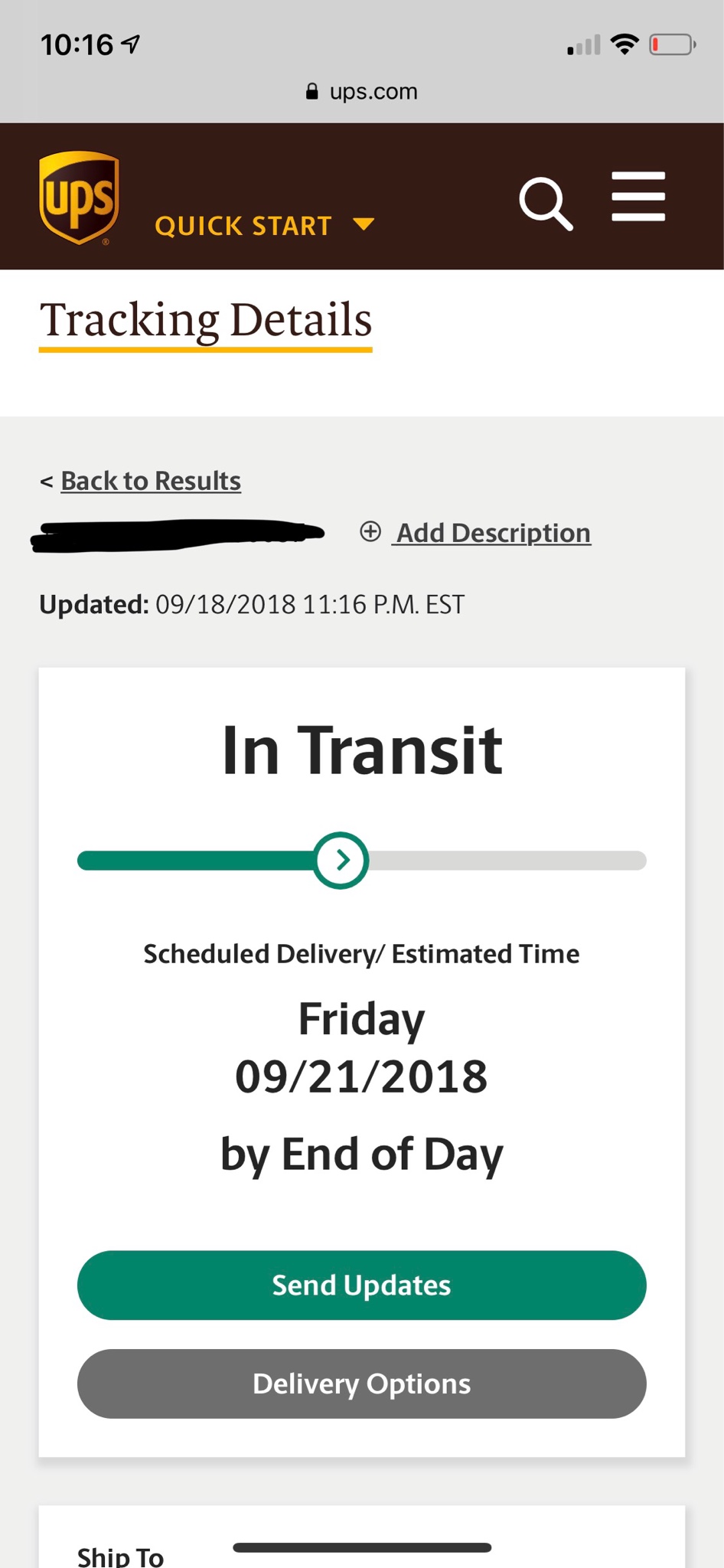
Task: Tap the ups.com address bar
Action: click(x=362, y=91)
